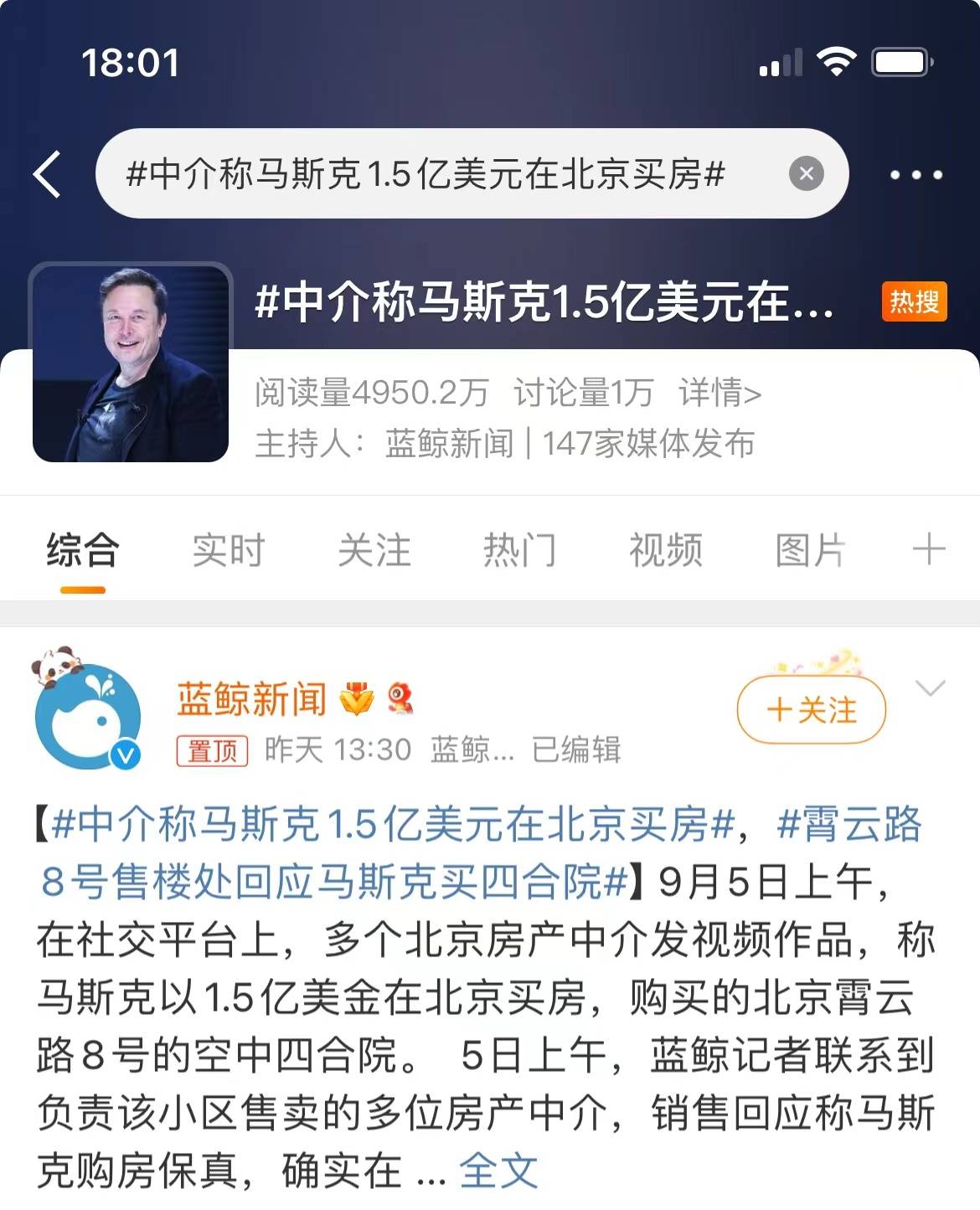Add more tabs with the plus icon
The width and height of the screenshot is (980, 1210).
(928, 550)
